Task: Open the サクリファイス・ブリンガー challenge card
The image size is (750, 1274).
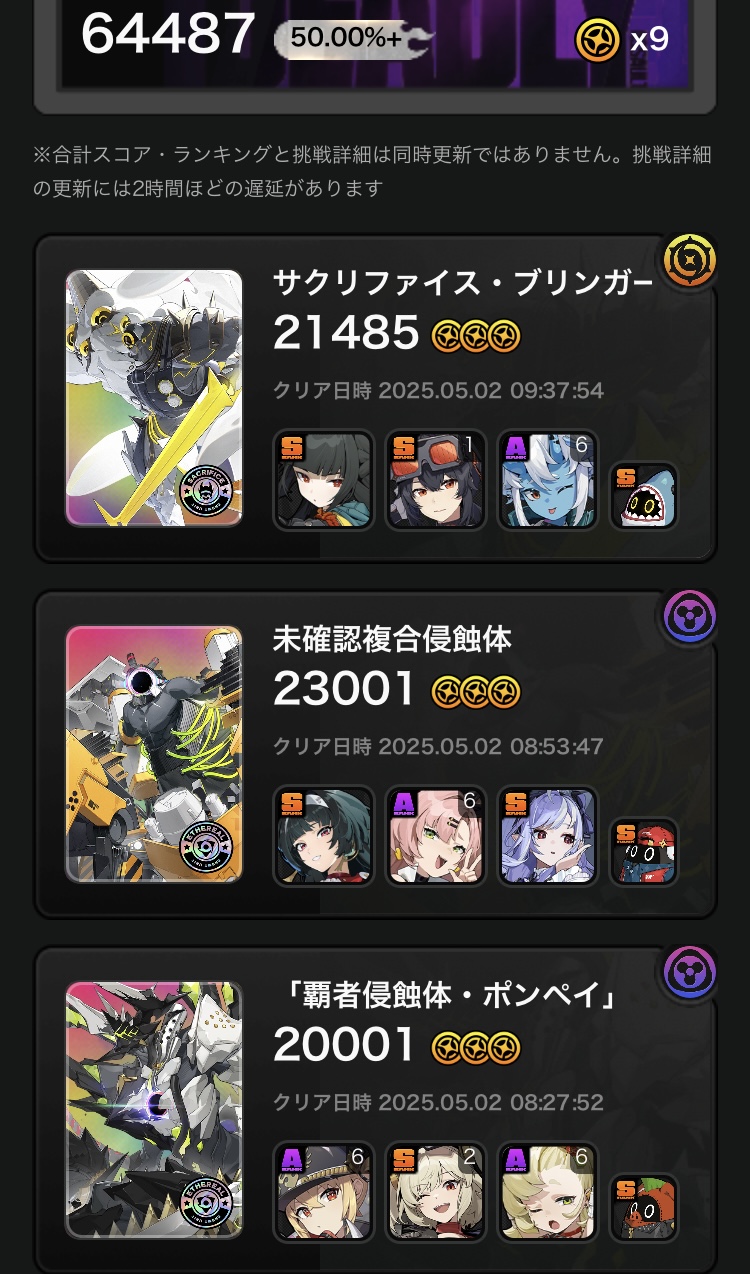Action: coord(375,398)
